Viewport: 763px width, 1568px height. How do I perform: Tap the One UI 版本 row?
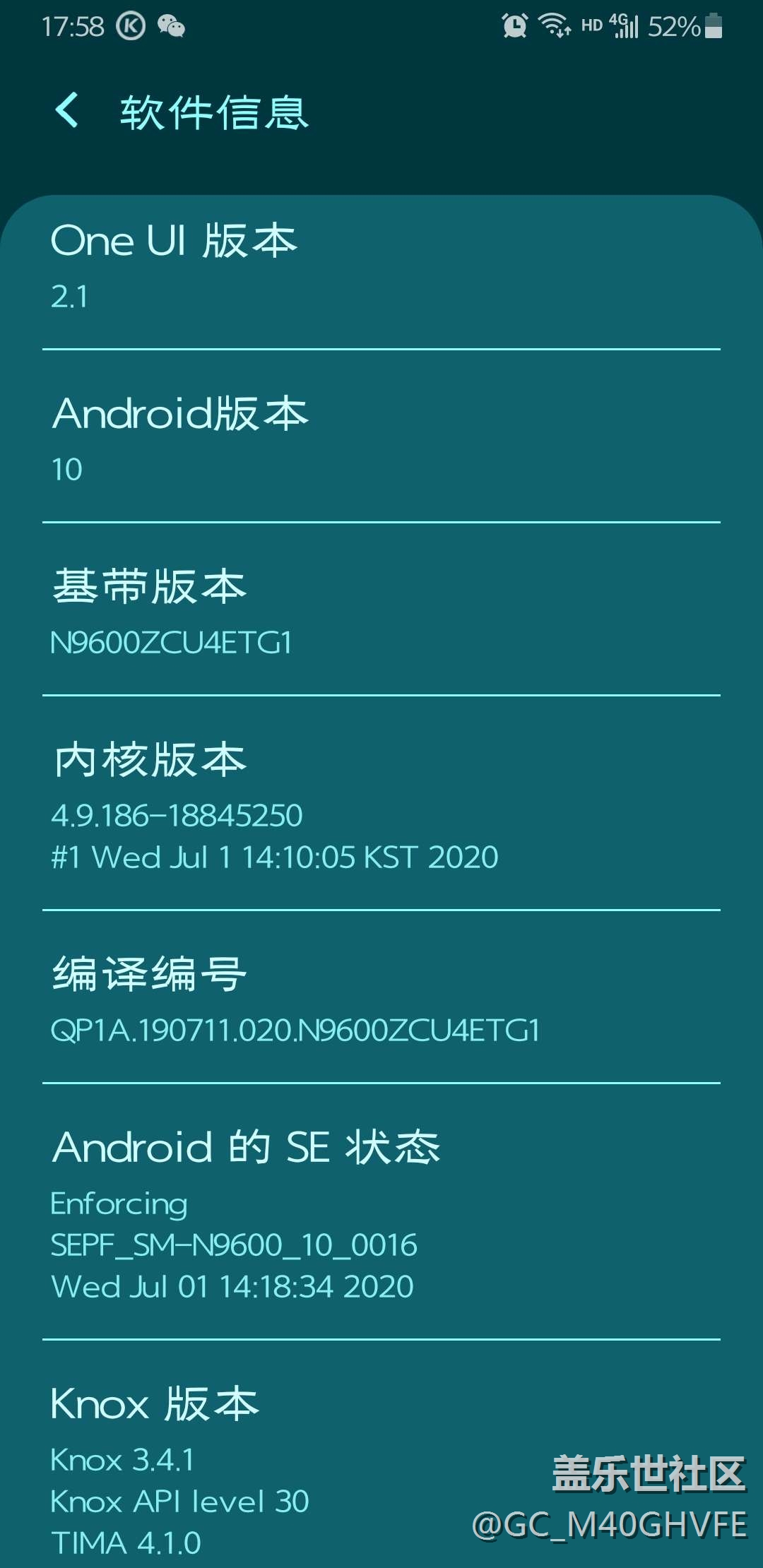pos(381,267)
